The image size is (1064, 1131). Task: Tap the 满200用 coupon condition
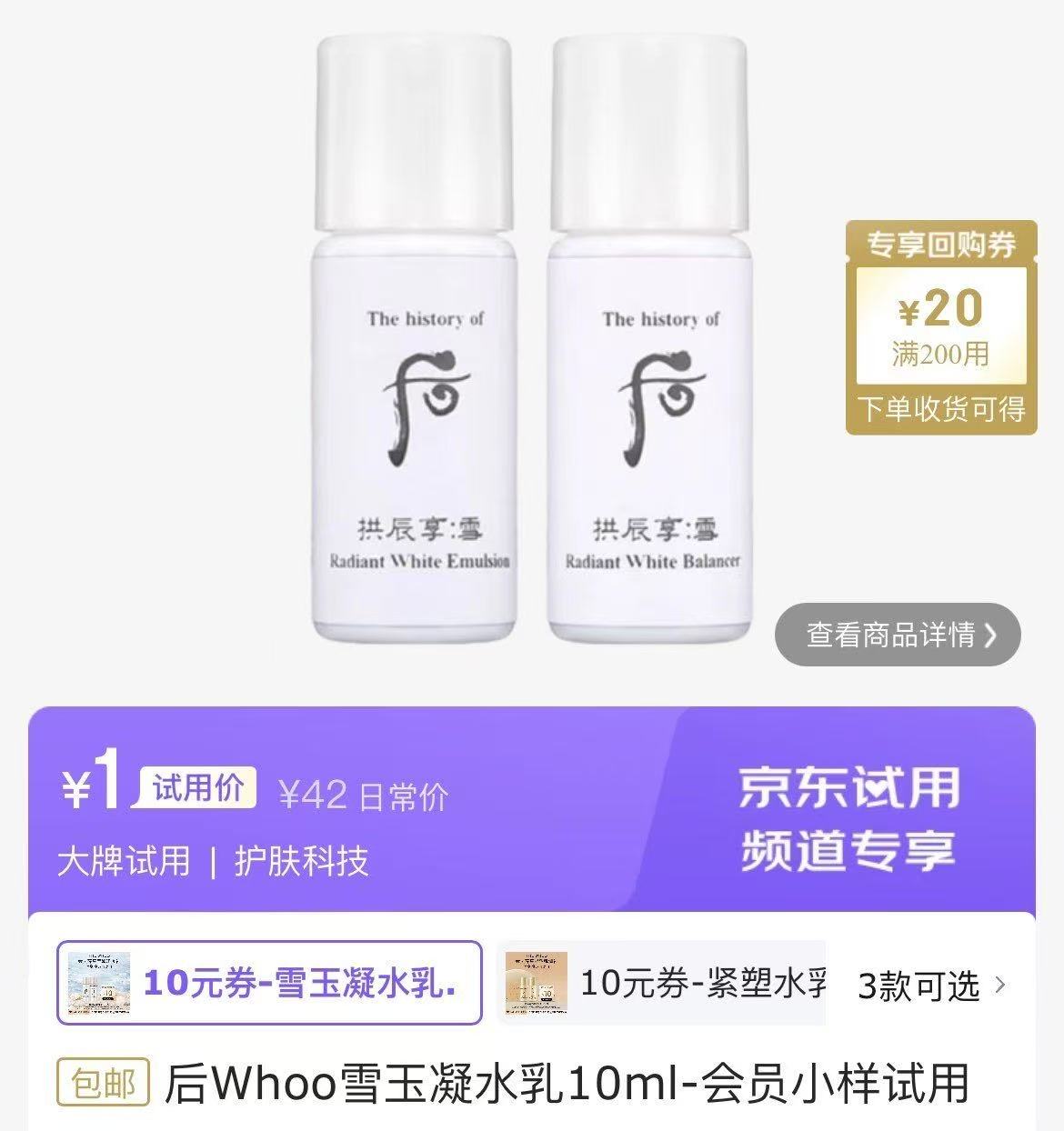tap(939, 359)
